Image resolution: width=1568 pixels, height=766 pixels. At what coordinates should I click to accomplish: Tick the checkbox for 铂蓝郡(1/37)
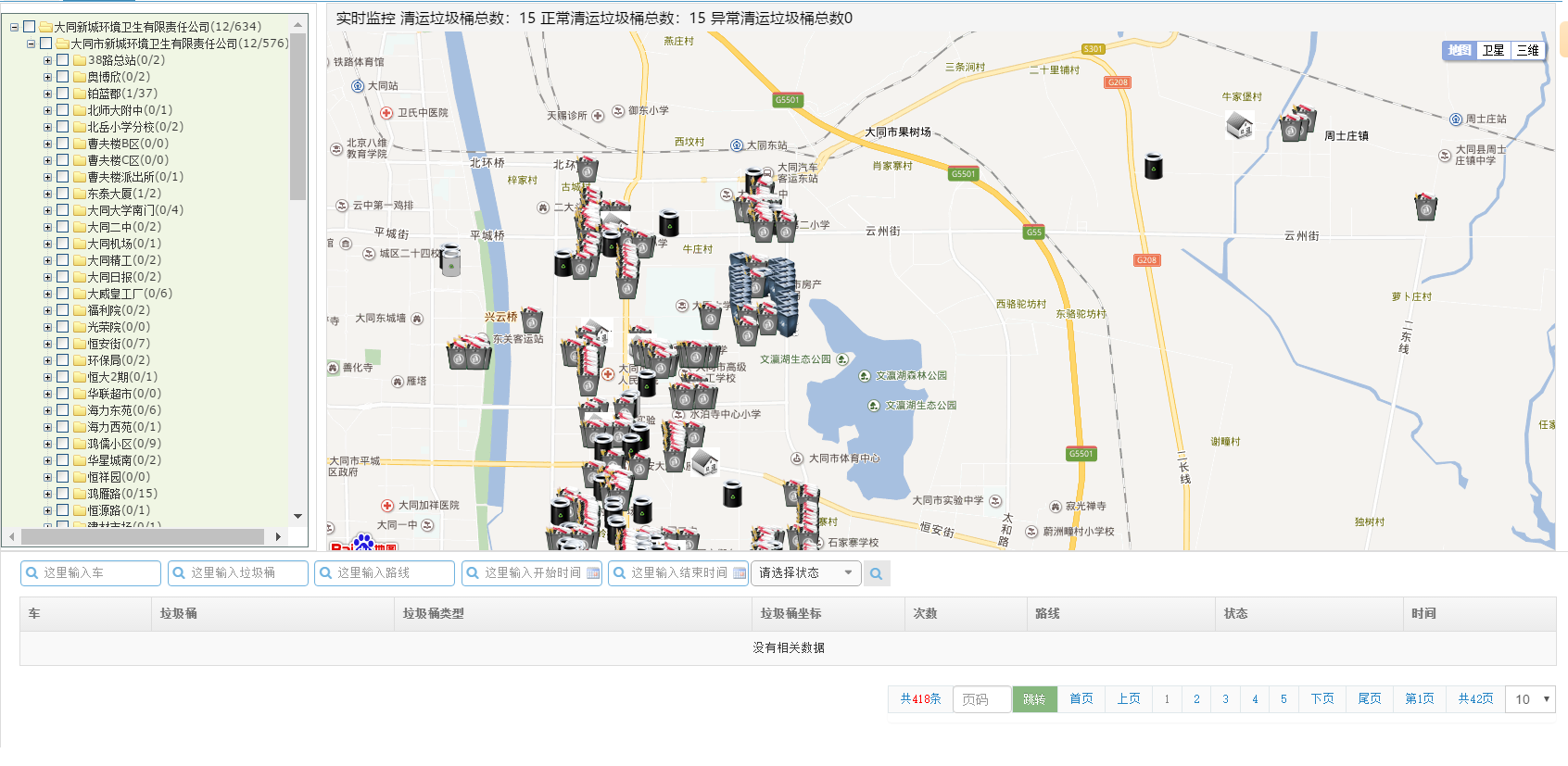[63, 94]
